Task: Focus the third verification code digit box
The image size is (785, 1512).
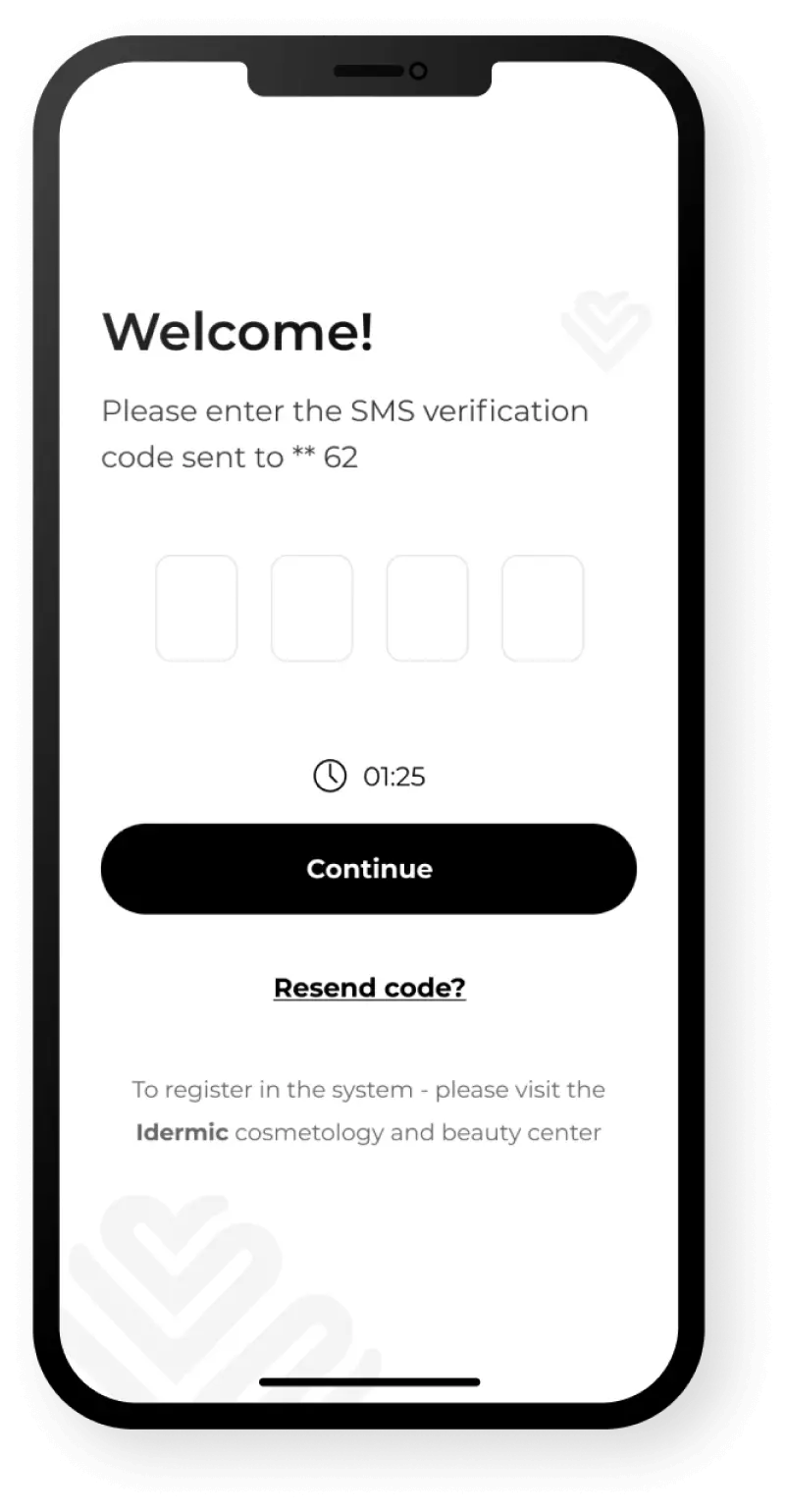Action: (x=427, y=608)
